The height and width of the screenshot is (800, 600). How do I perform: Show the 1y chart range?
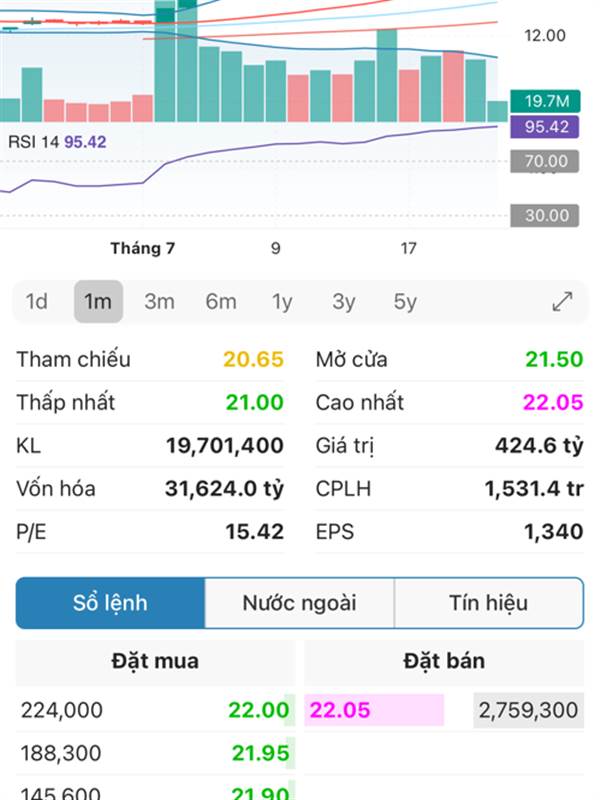[x=282, y=302]
